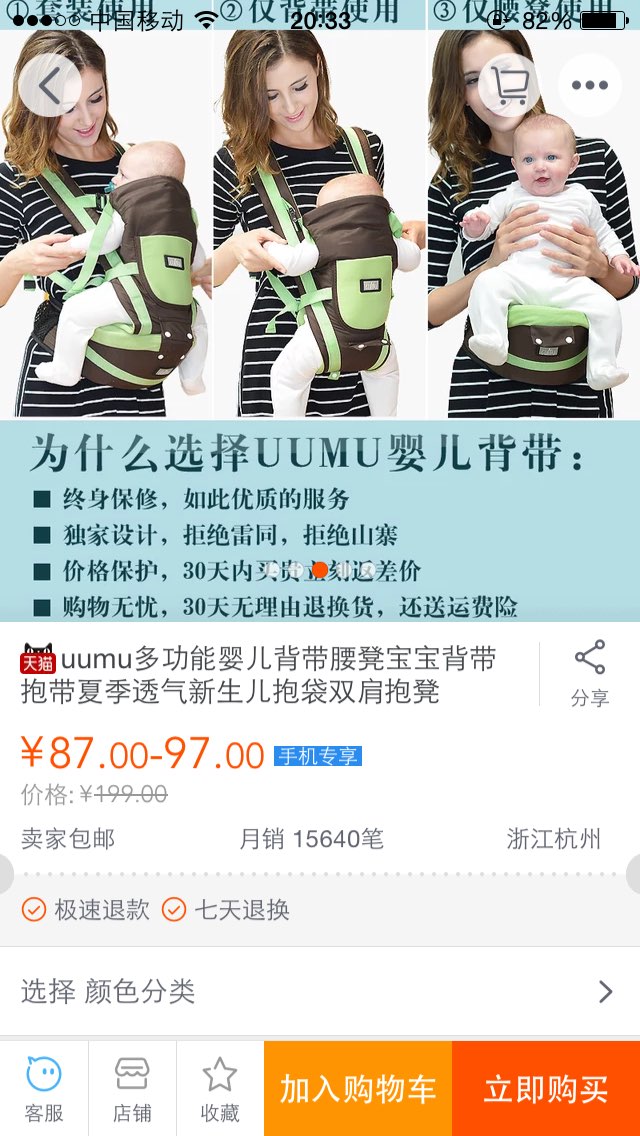Add product to 收藏 favorites
Screen dimensions: 640x1136
(x=220, y=1089)
